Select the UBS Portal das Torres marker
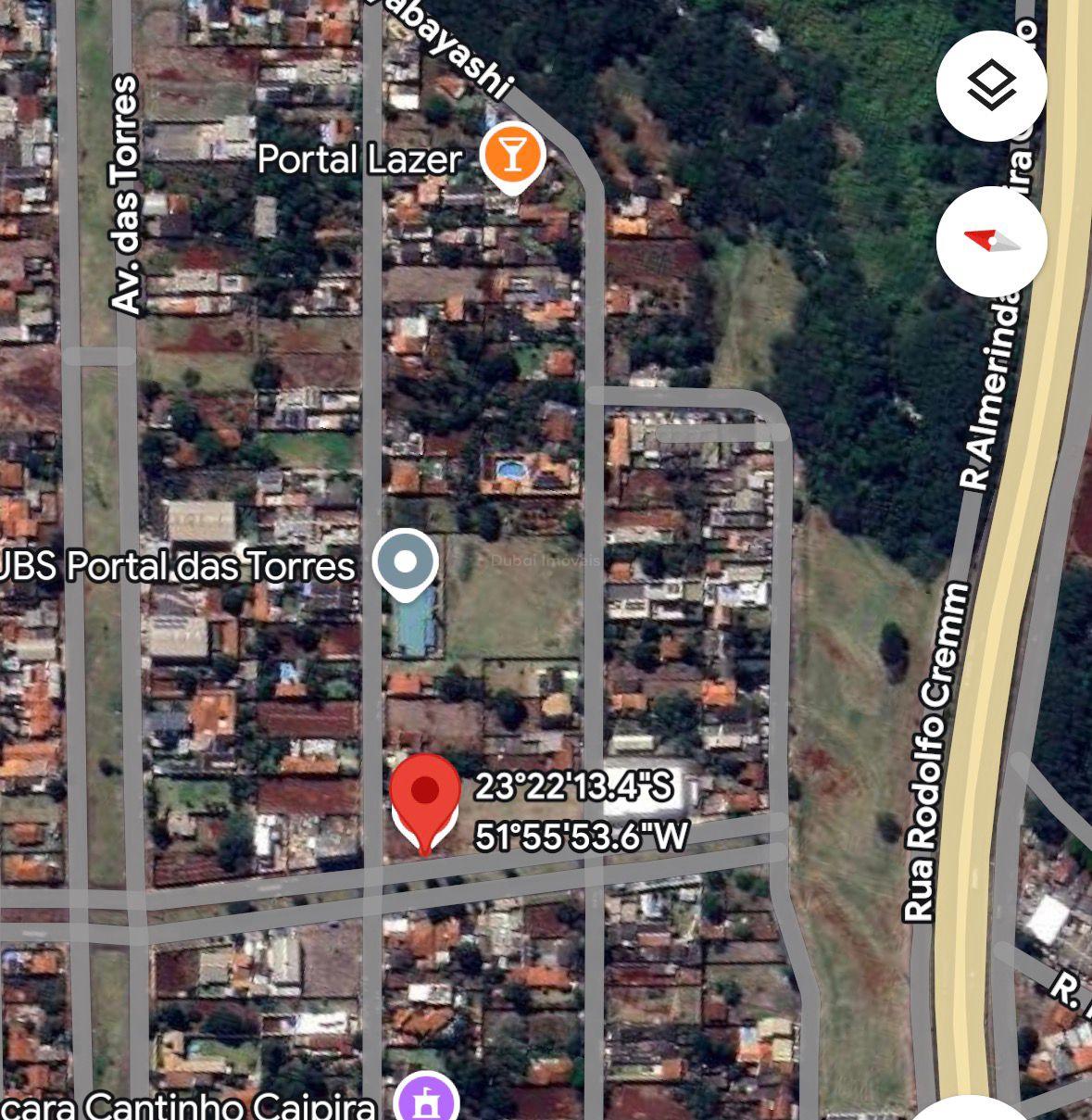The height and width of the screenshot is (1120, 1092). (405, 562)
